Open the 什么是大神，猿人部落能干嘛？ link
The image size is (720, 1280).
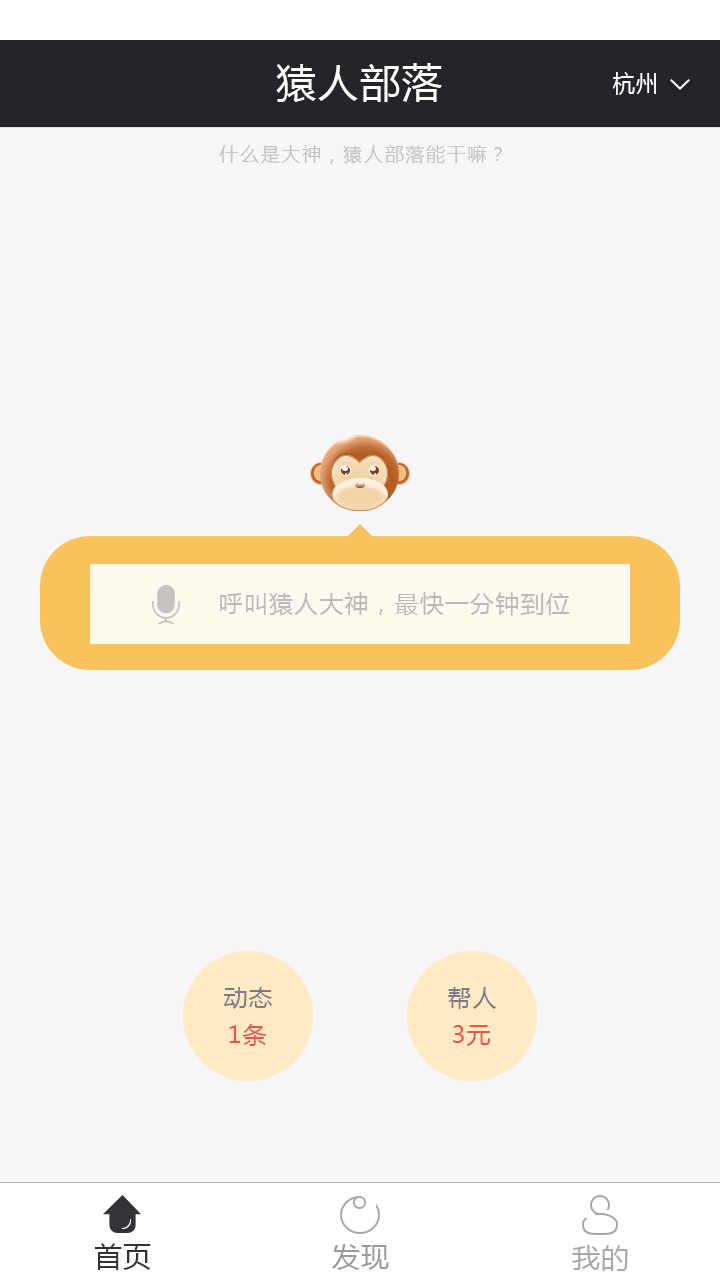(x=362, y=155)
